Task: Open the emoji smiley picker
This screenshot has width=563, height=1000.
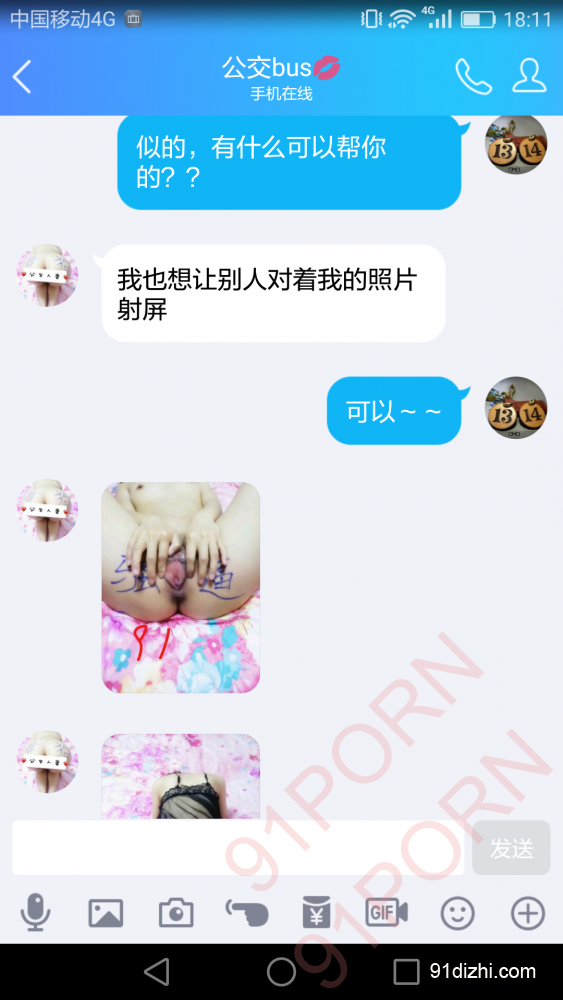Action: (x=458, y=913)
